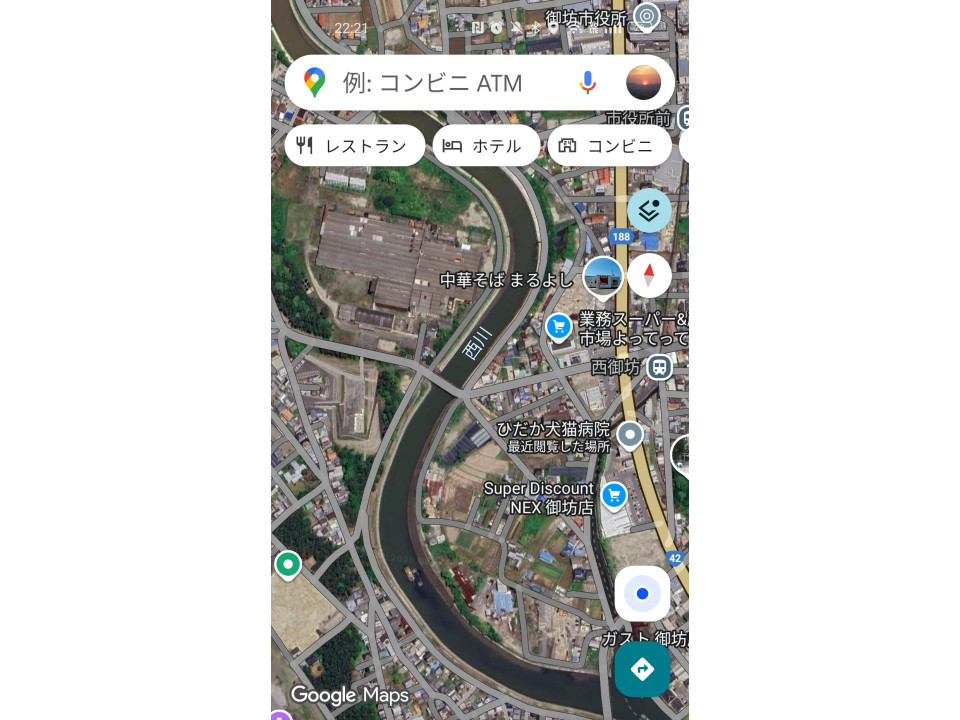Viewport: 960px width, 720px height.
Task: Select the レストラン chip
Action: point(354,146)
